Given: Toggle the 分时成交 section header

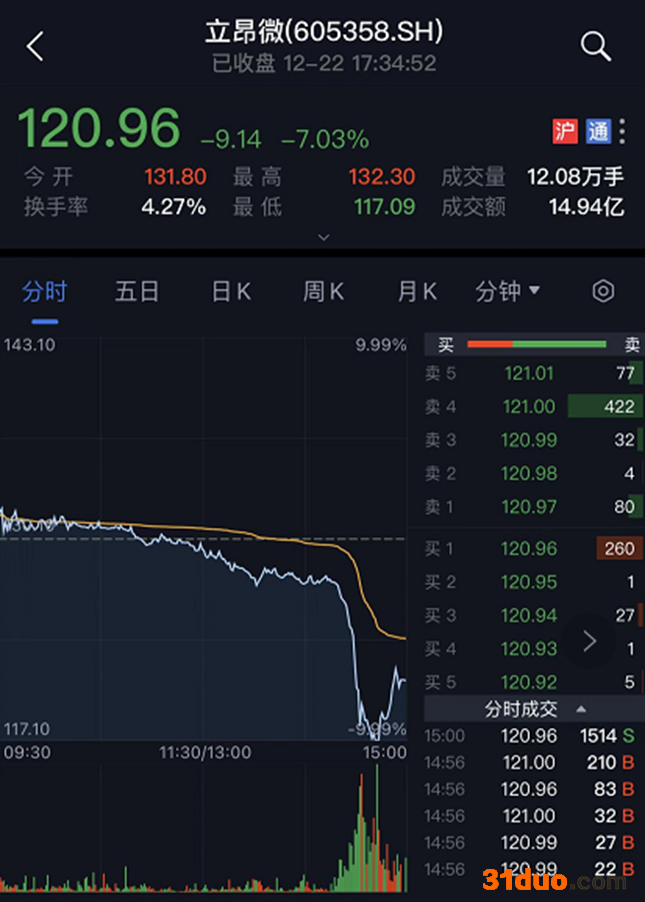Looking at the screenshot, I should coord(534,709).
